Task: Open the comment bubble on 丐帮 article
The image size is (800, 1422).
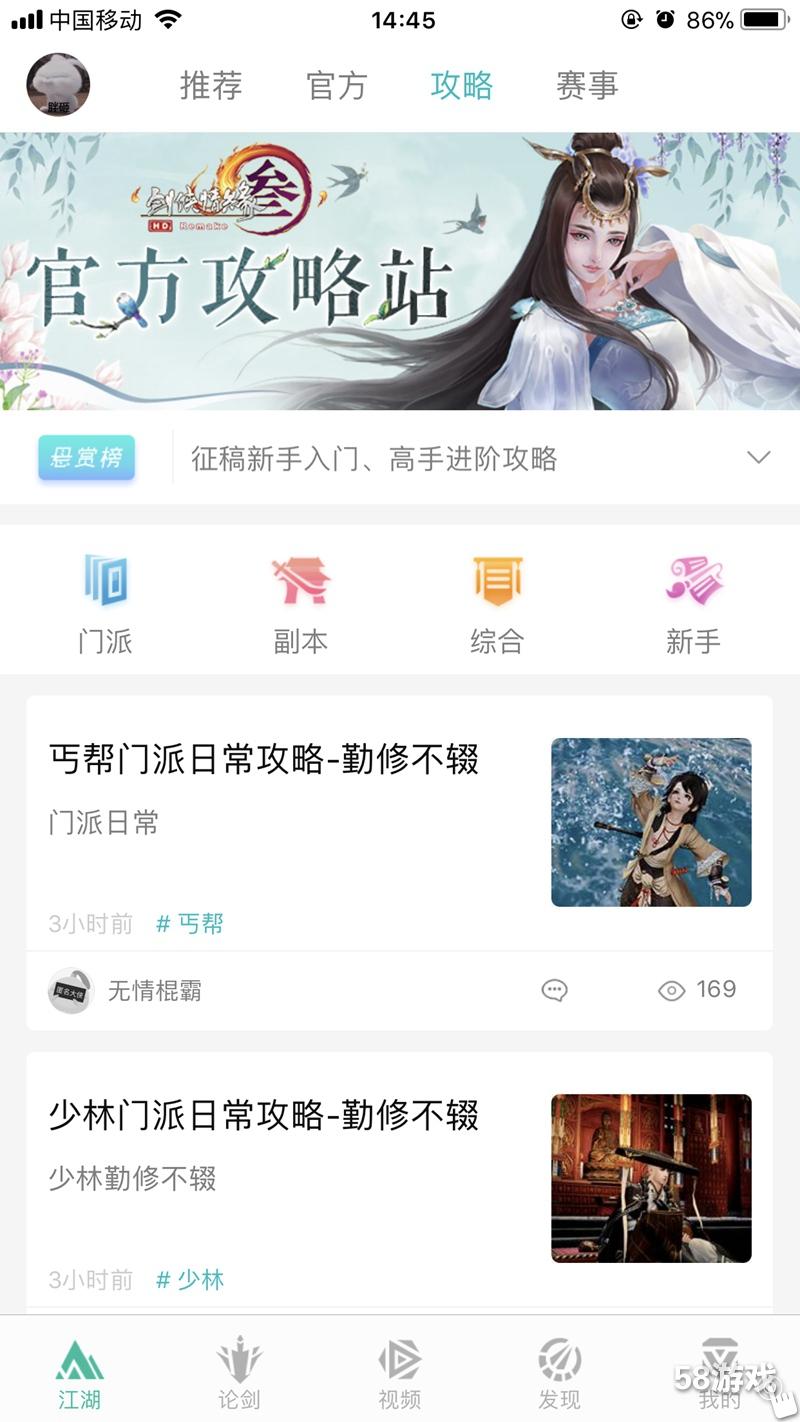Action: (x=555, y=990)
